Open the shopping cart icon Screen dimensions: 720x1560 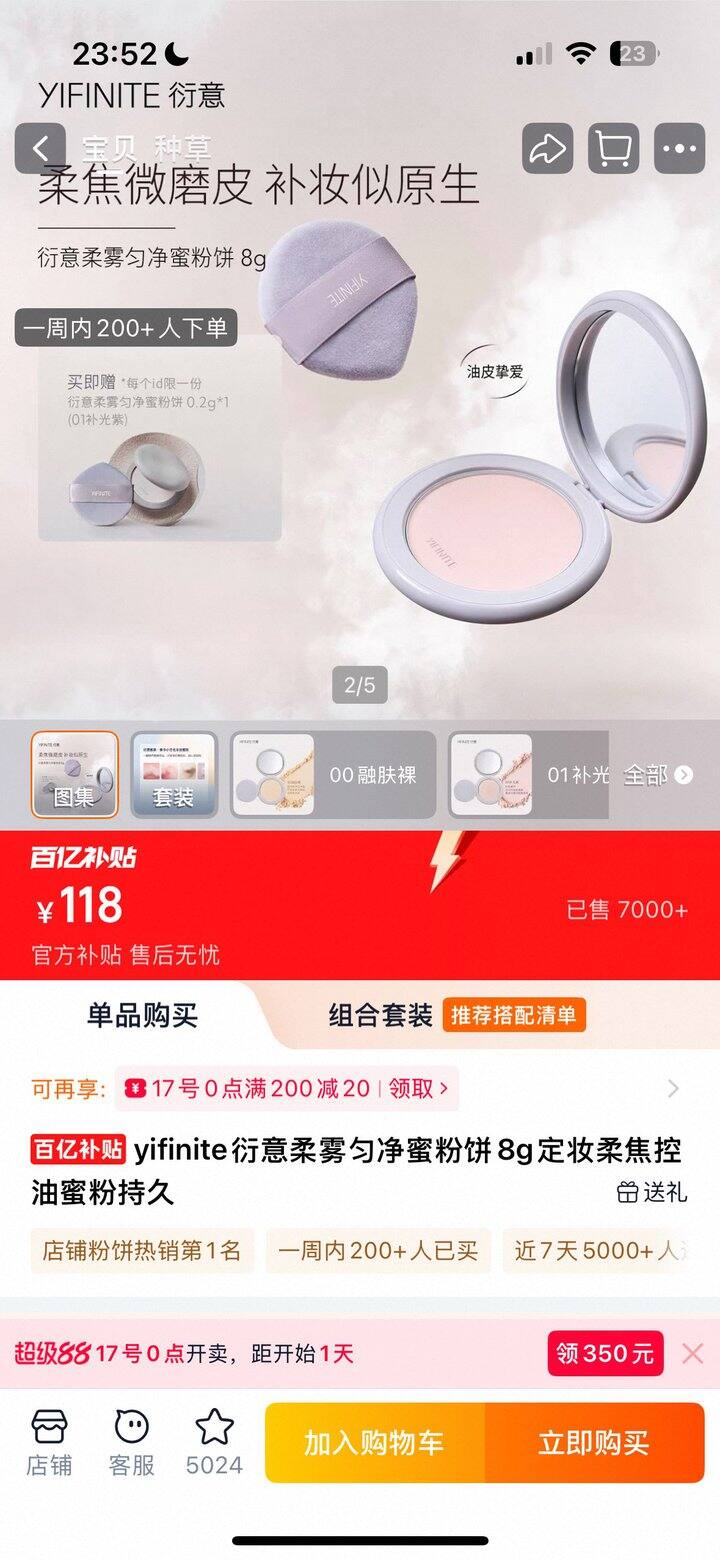612,147
